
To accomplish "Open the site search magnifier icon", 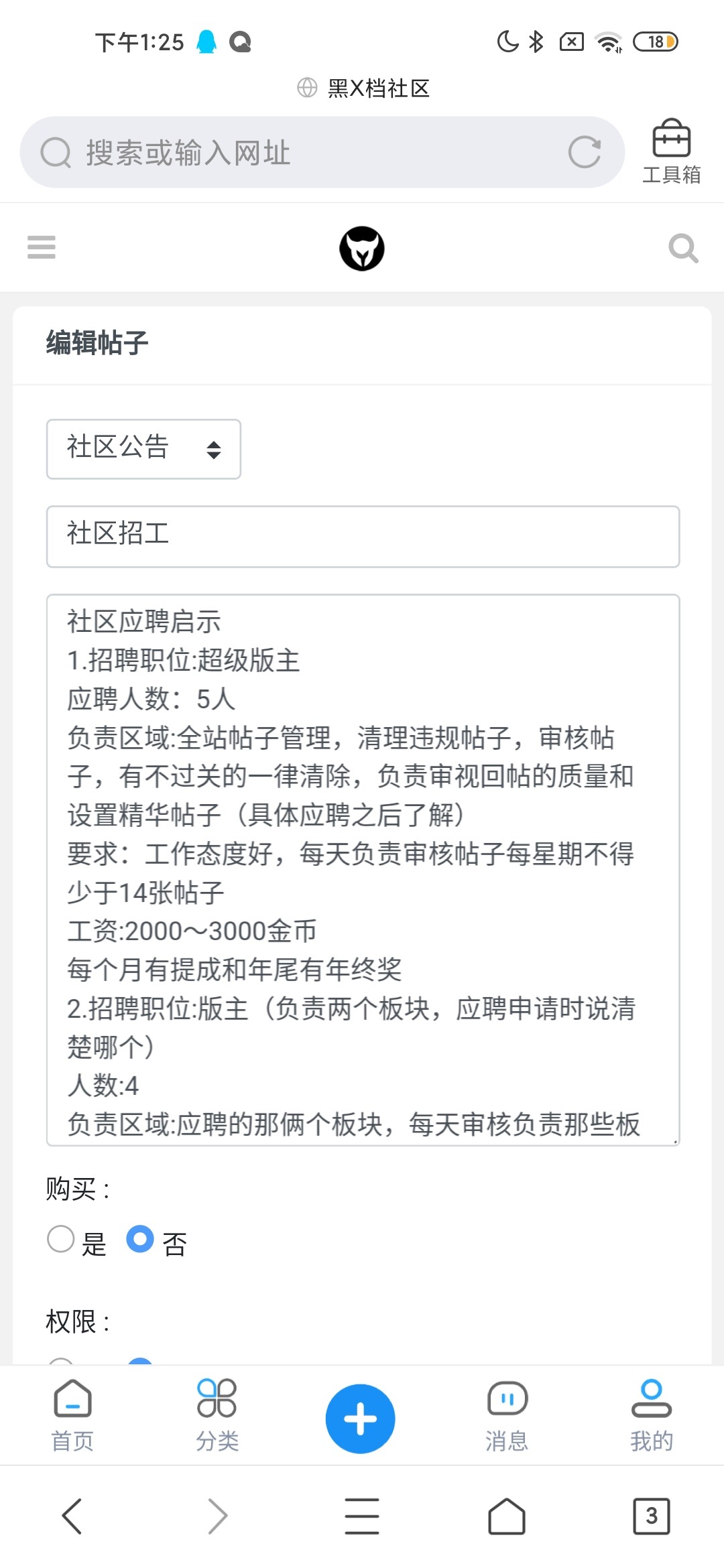I will pyautogui.click(x=683, y=248).
